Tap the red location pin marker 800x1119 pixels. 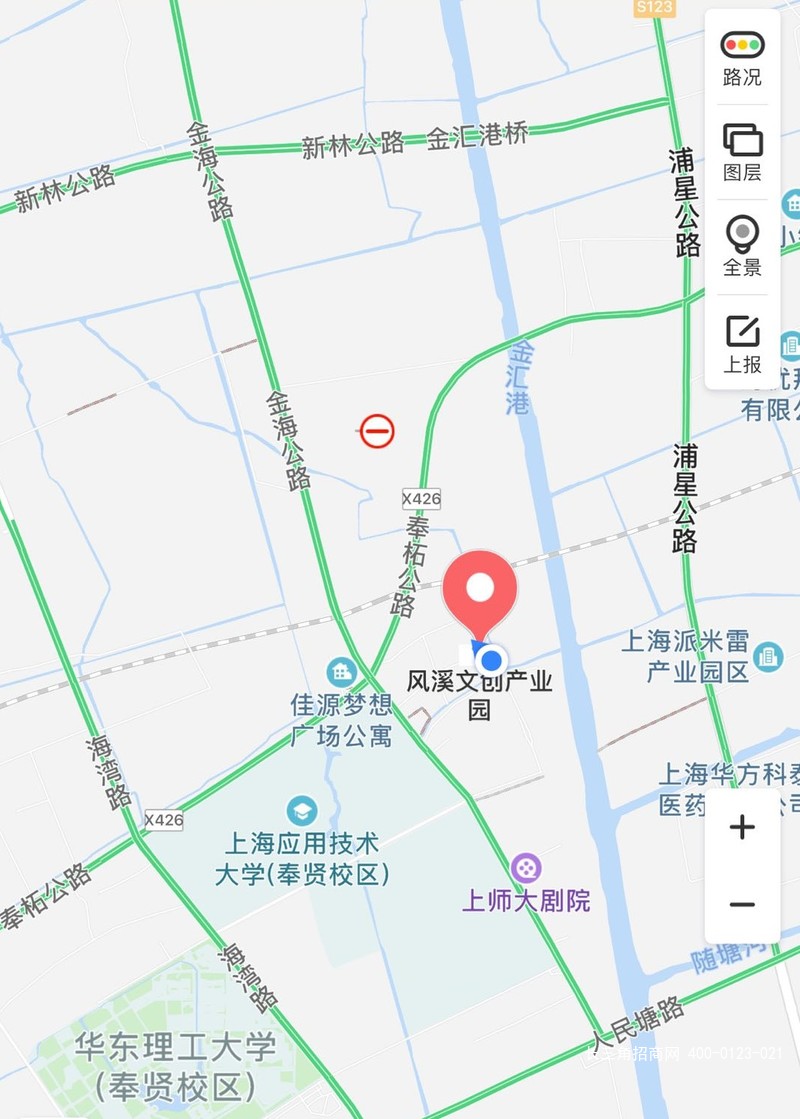coord(480,592)
